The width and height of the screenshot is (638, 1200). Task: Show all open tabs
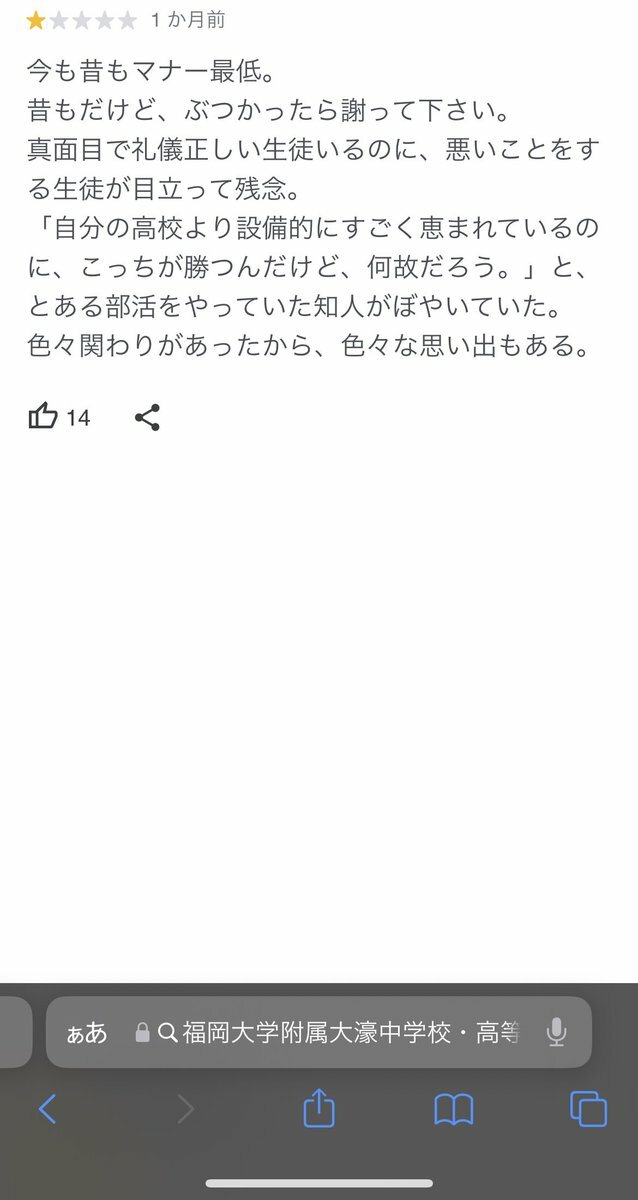tap(588, 1109)
